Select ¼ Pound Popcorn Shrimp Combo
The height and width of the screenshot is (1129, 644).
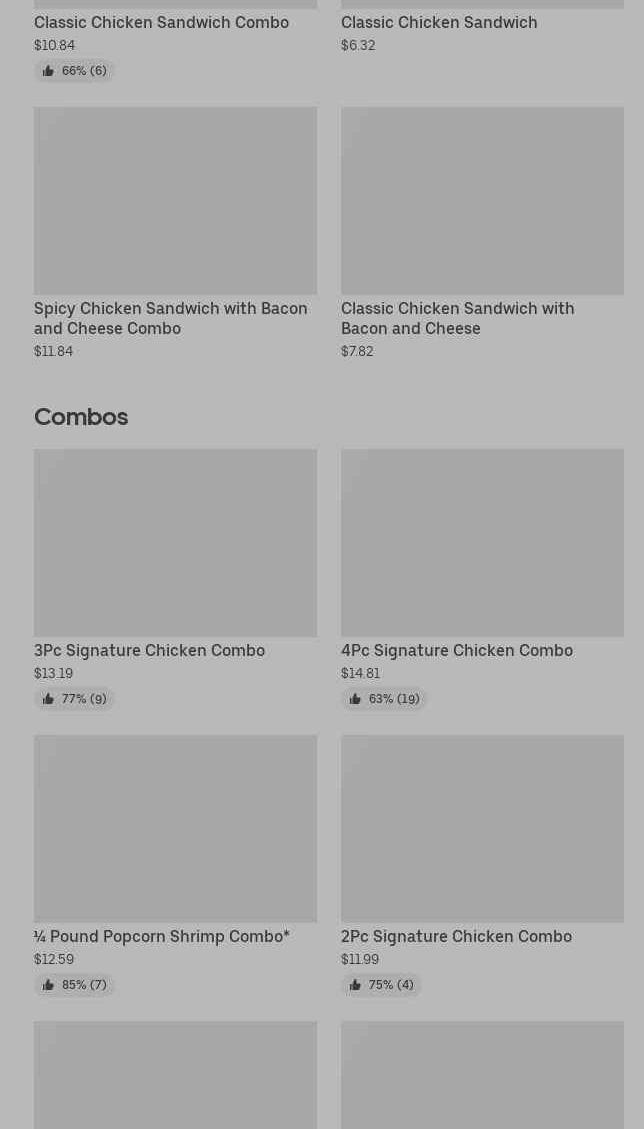point(175,865)
